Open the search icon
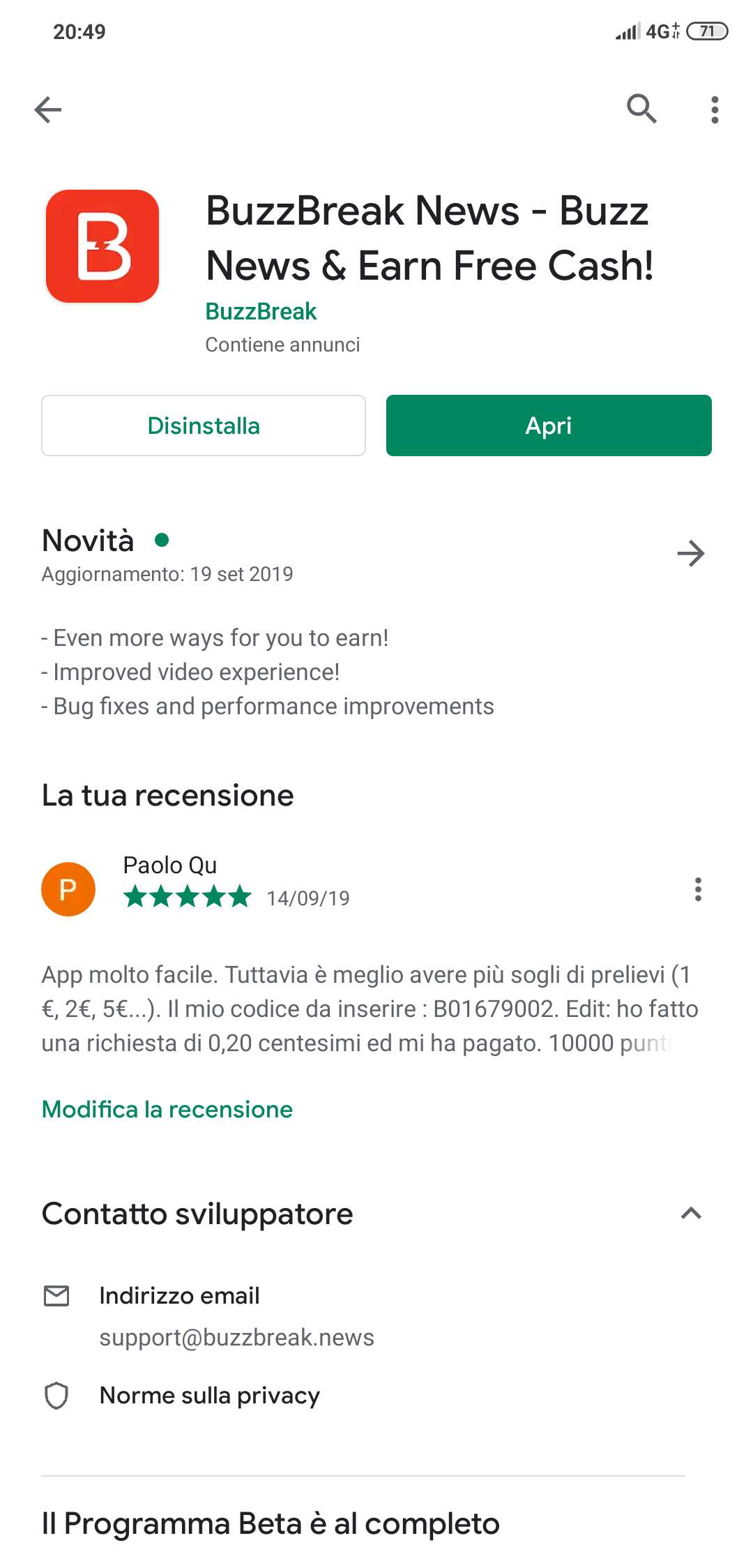The image size is (753, 1568). [641, 109]
